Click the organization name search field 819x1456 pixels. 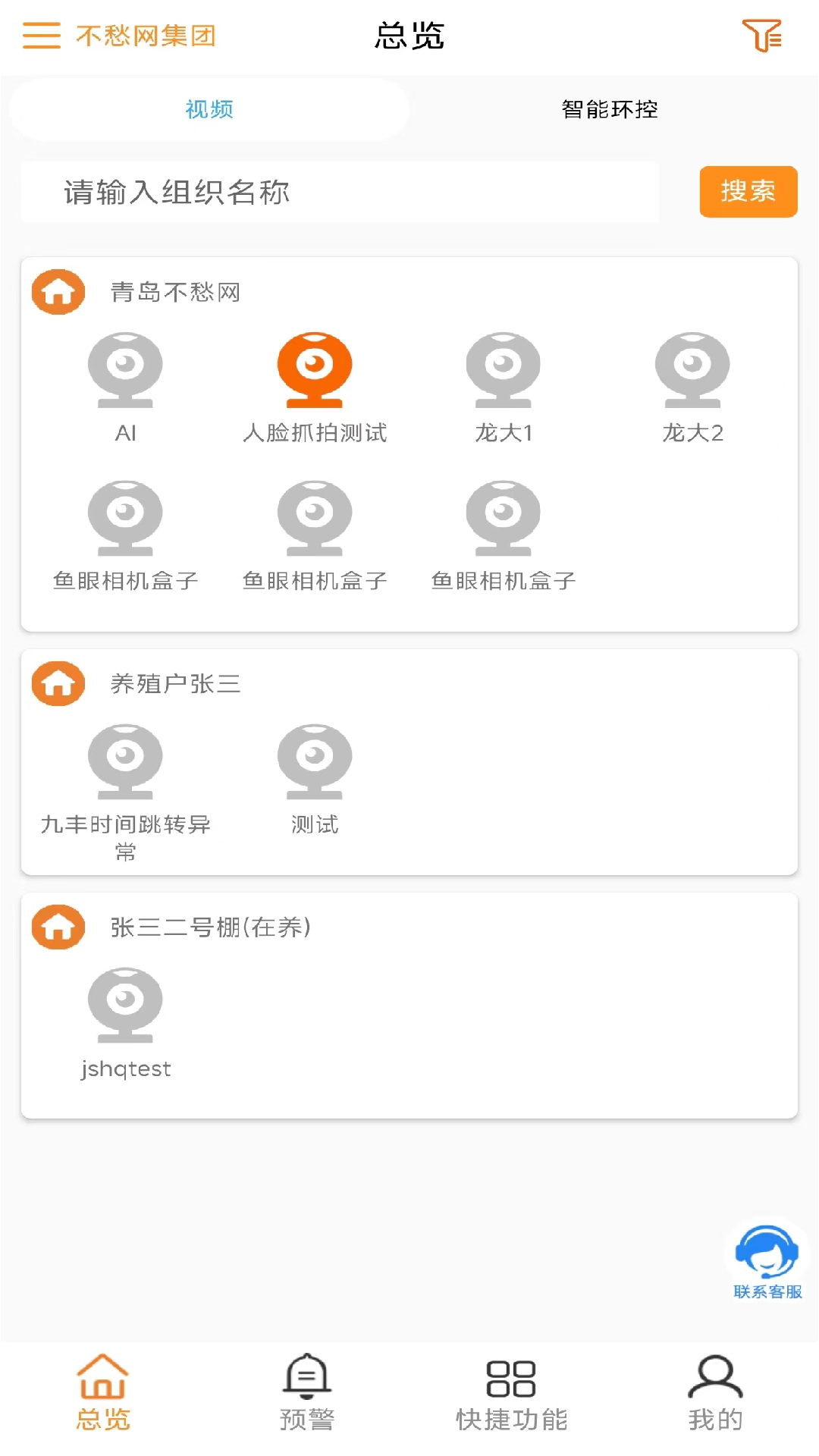[341, 192]
